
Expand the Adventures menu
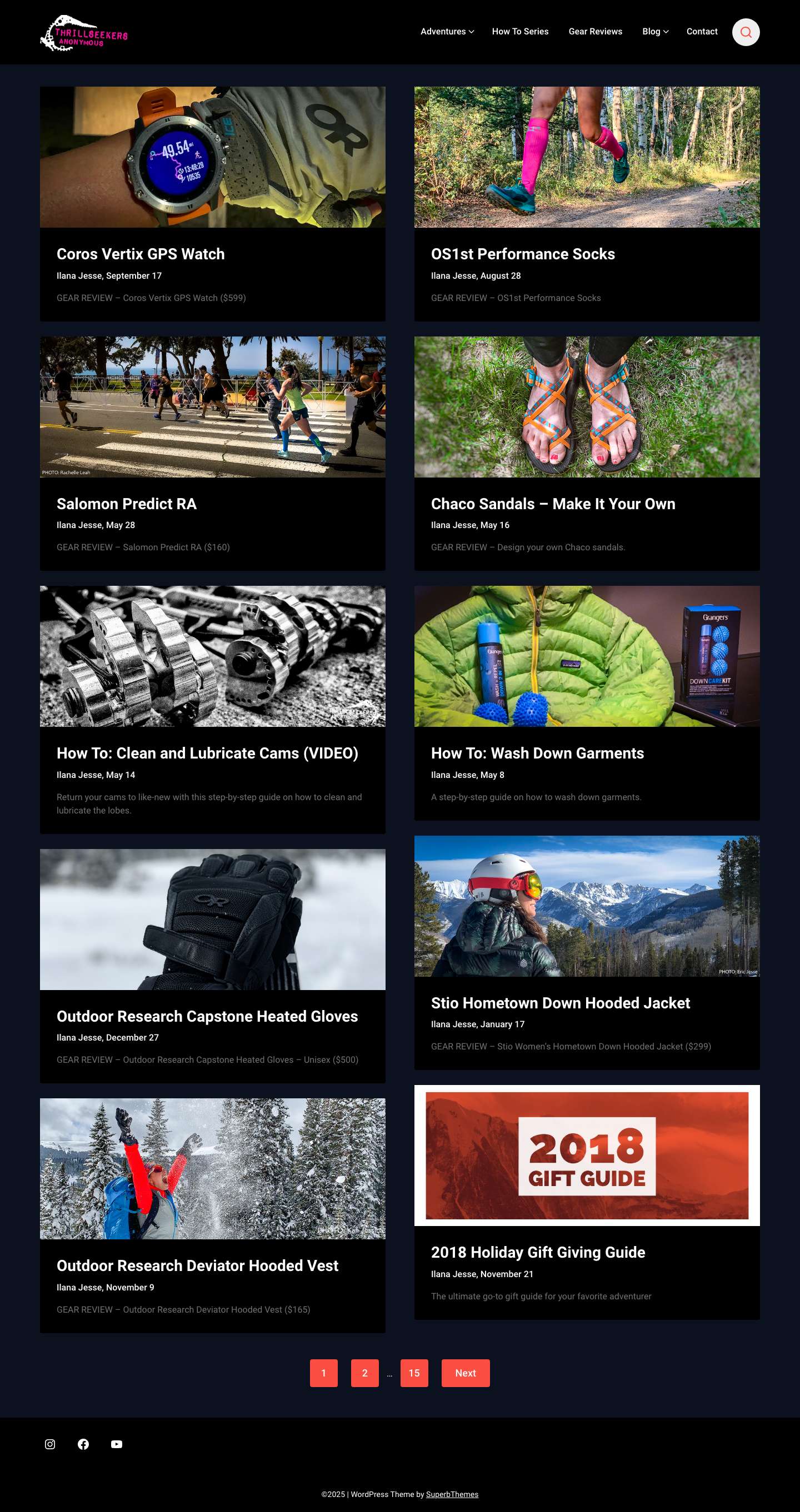tap(447, 32)
